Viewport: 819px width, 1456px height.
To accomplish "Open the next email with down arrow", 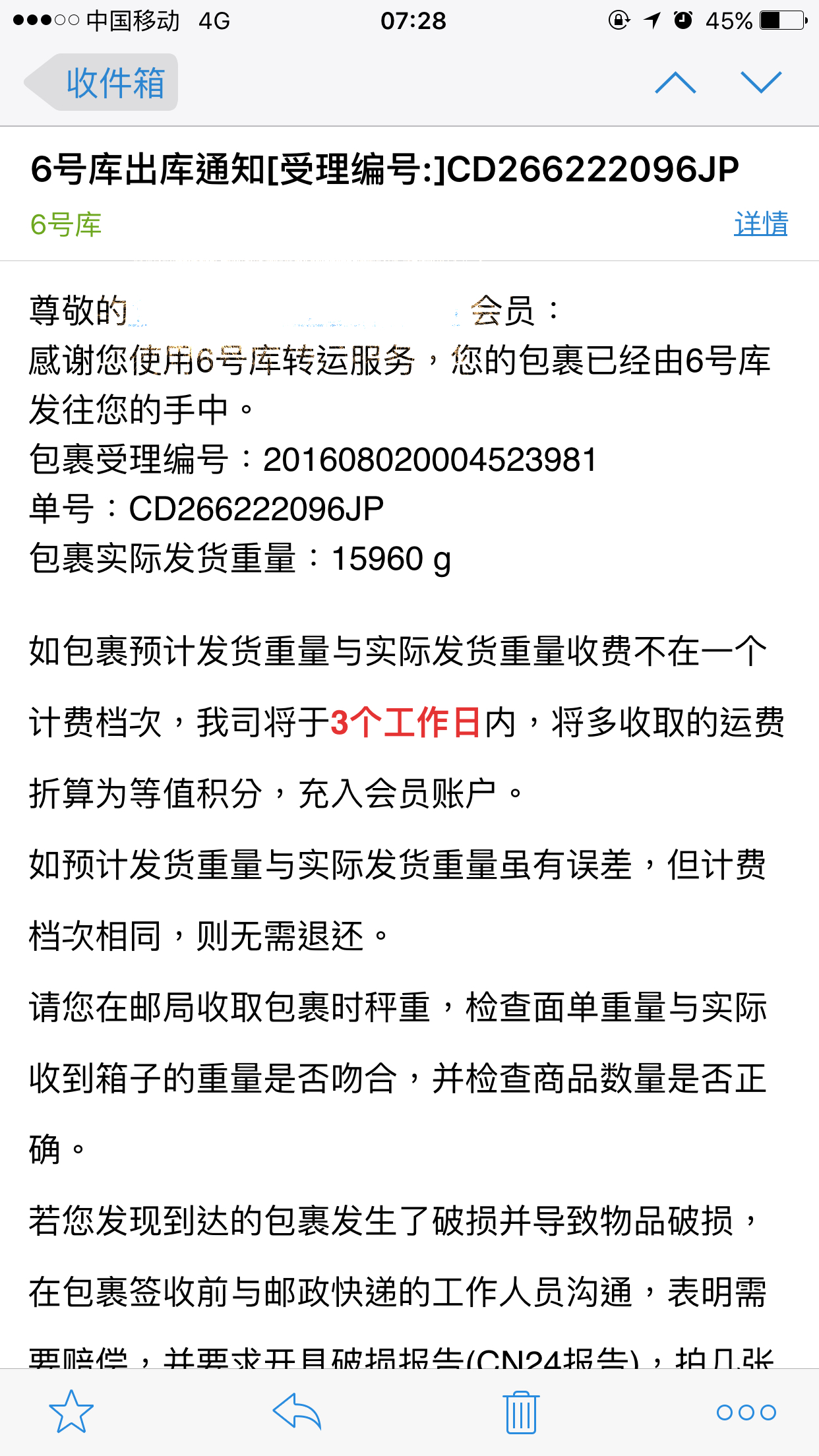I will pos(761,82).
